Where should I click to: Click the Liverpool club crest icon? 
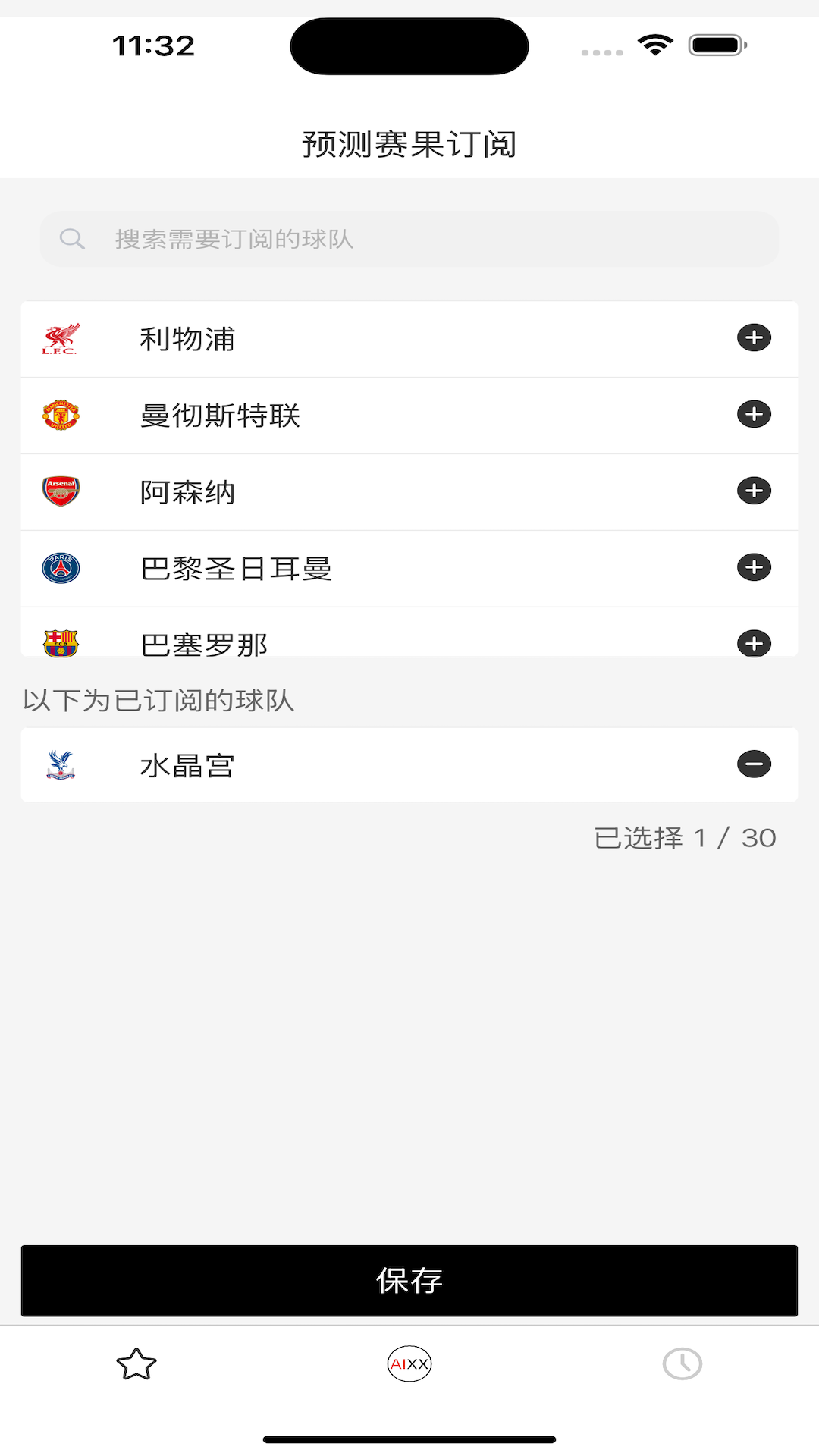[x=61, y=339]
